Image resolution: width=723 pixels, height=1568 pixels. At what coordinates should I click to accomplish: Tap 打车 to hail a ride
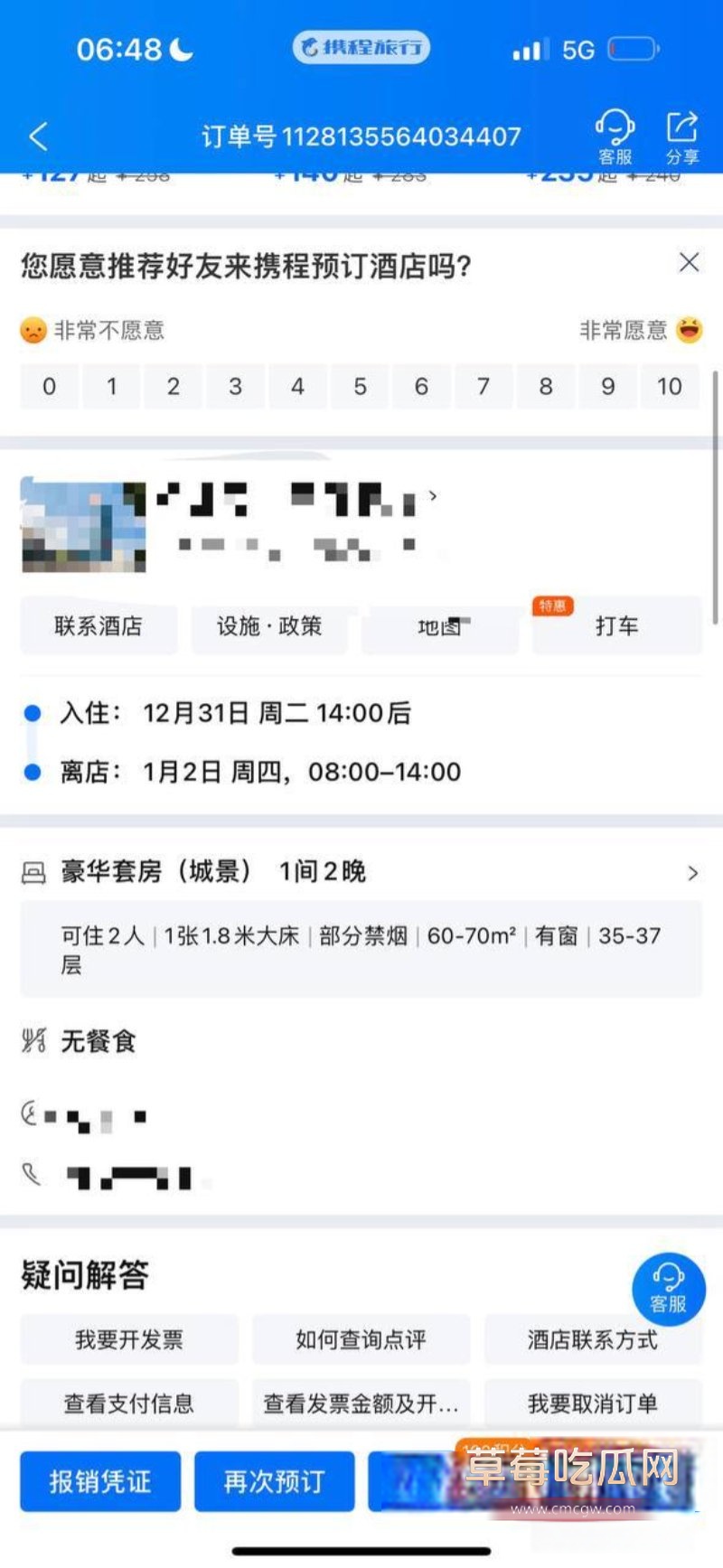click(x=616, y=625)
